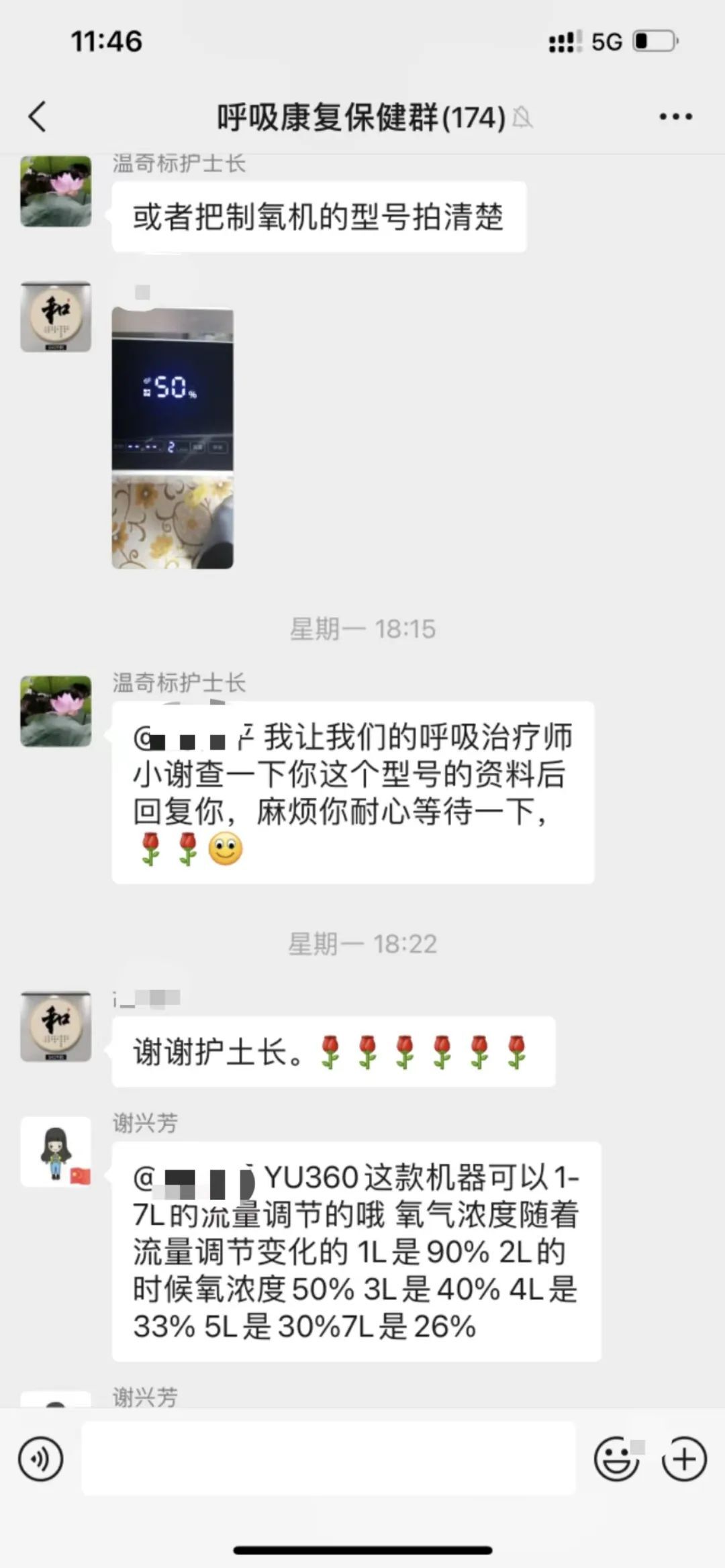
Task: Open the chat's three-dot menu
Action: tap(675, 117)
